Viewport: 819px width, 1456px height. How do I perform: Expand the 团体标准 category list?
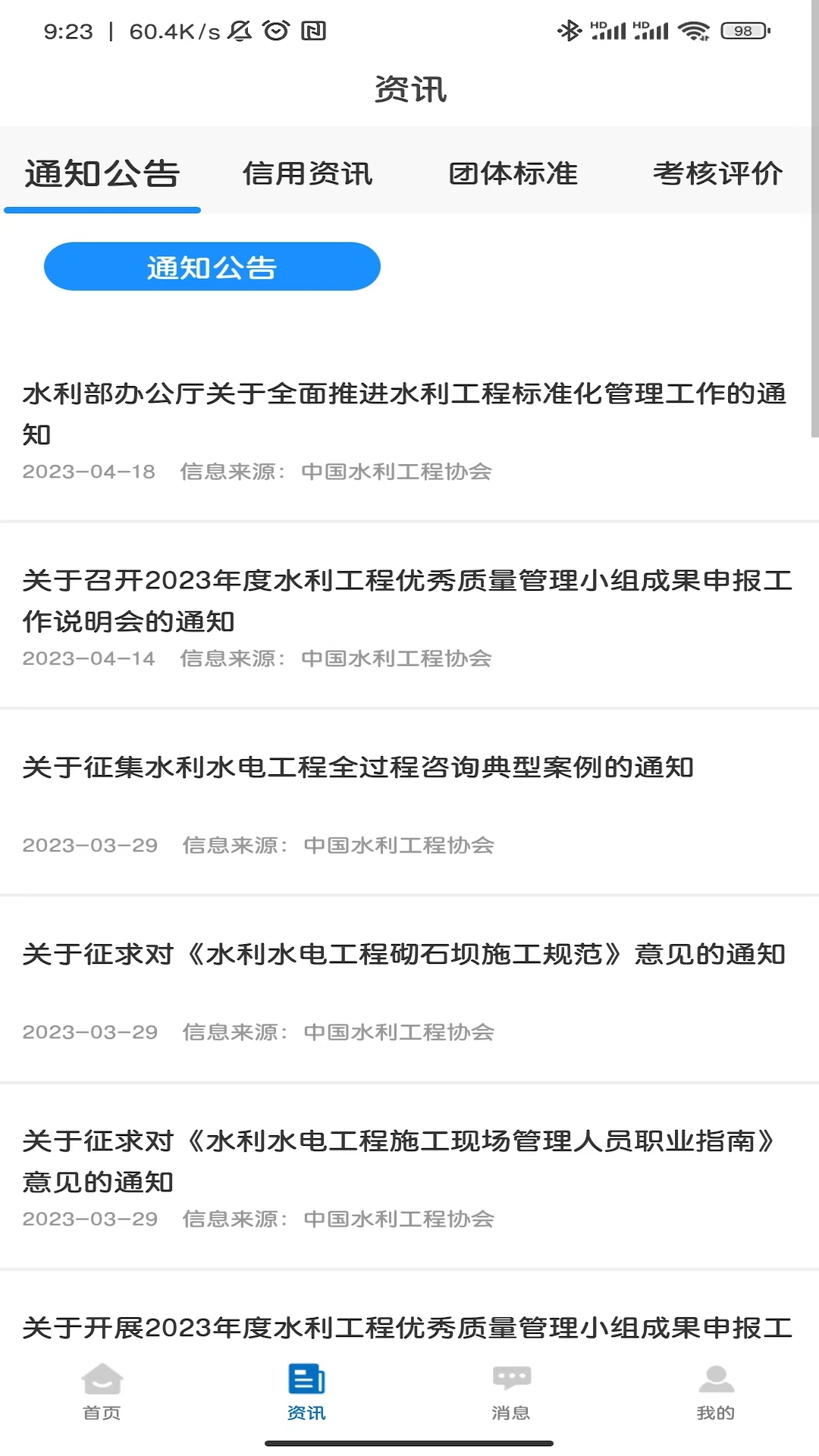pos(513,174)
